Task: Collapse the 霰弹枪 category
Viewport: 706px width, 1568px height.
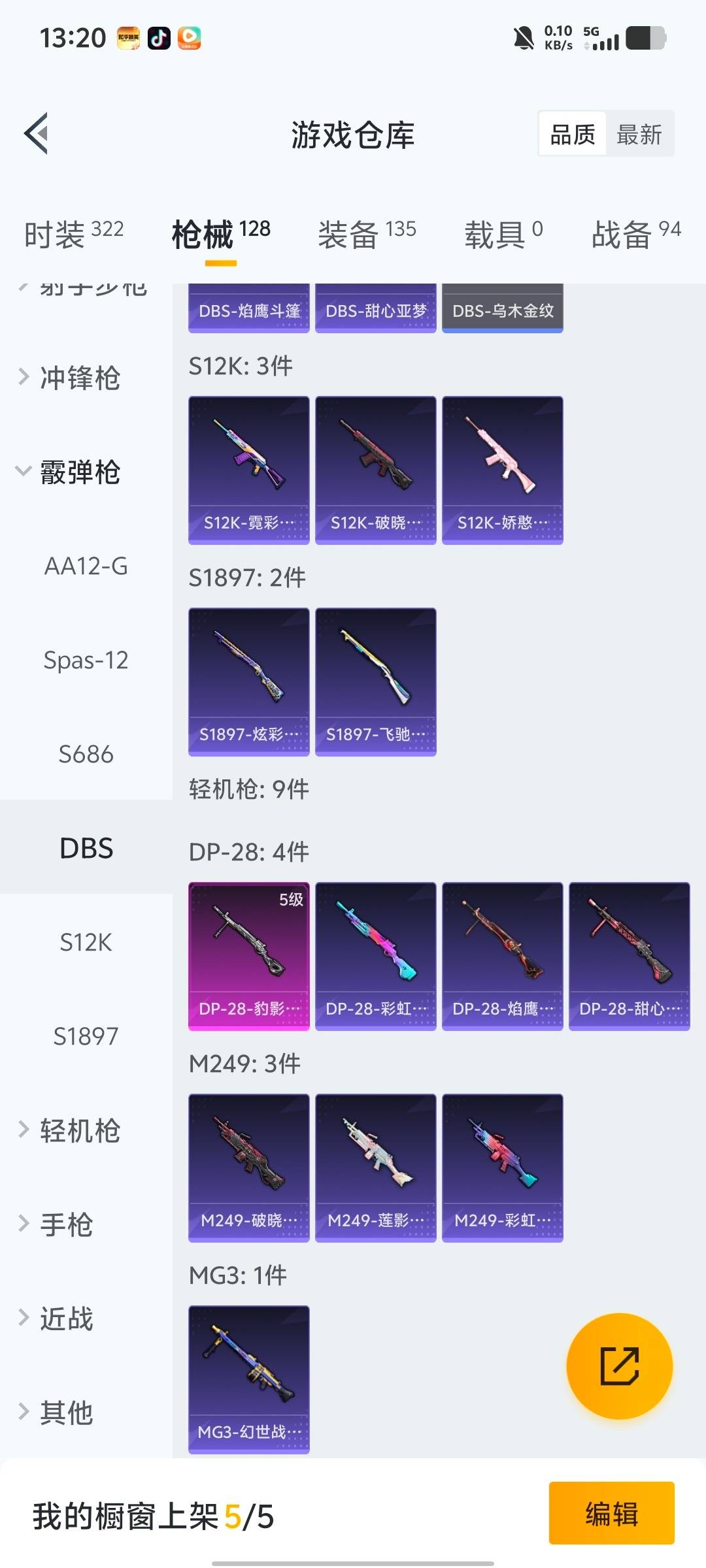Action: (x=80, y=472)
